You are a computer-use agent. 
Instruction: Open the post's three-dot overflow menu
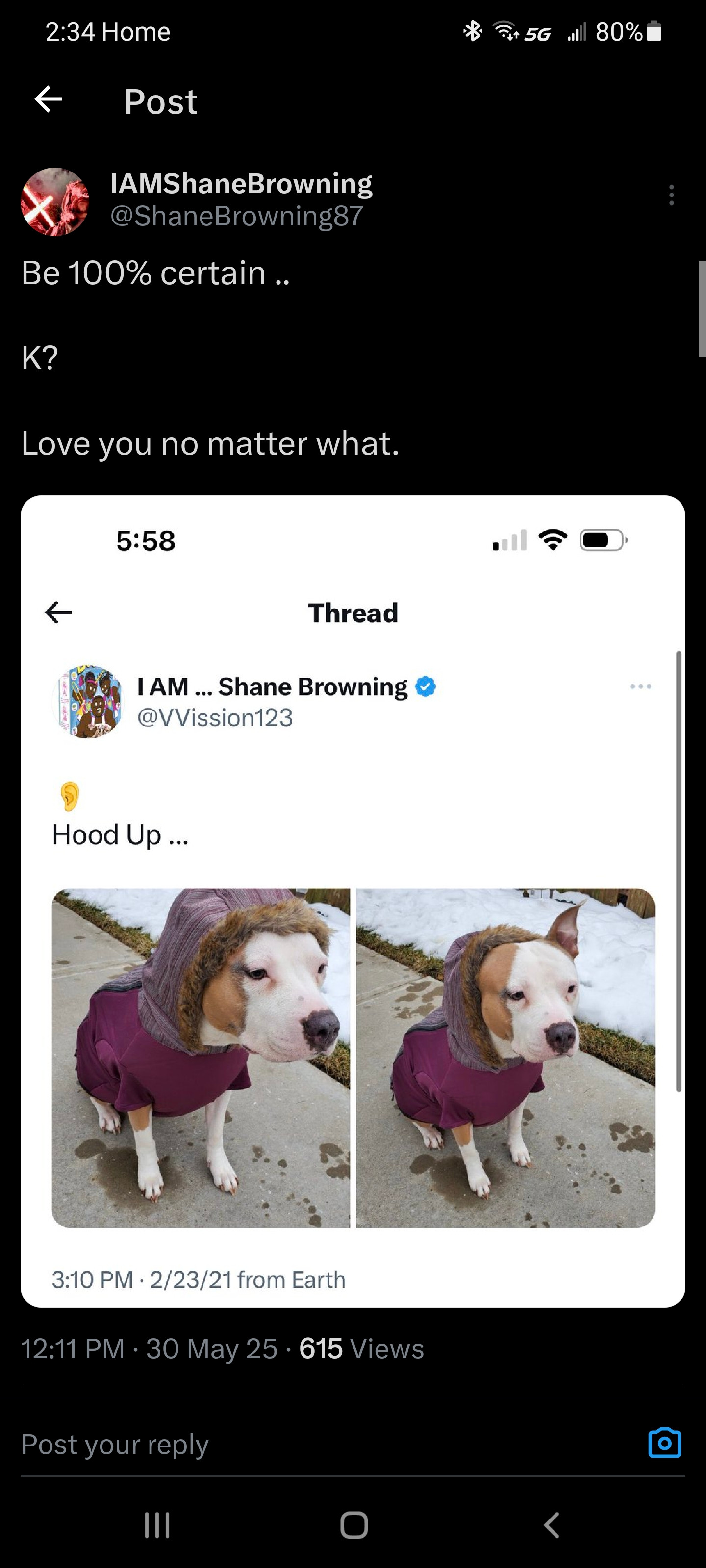pos(671,195)
